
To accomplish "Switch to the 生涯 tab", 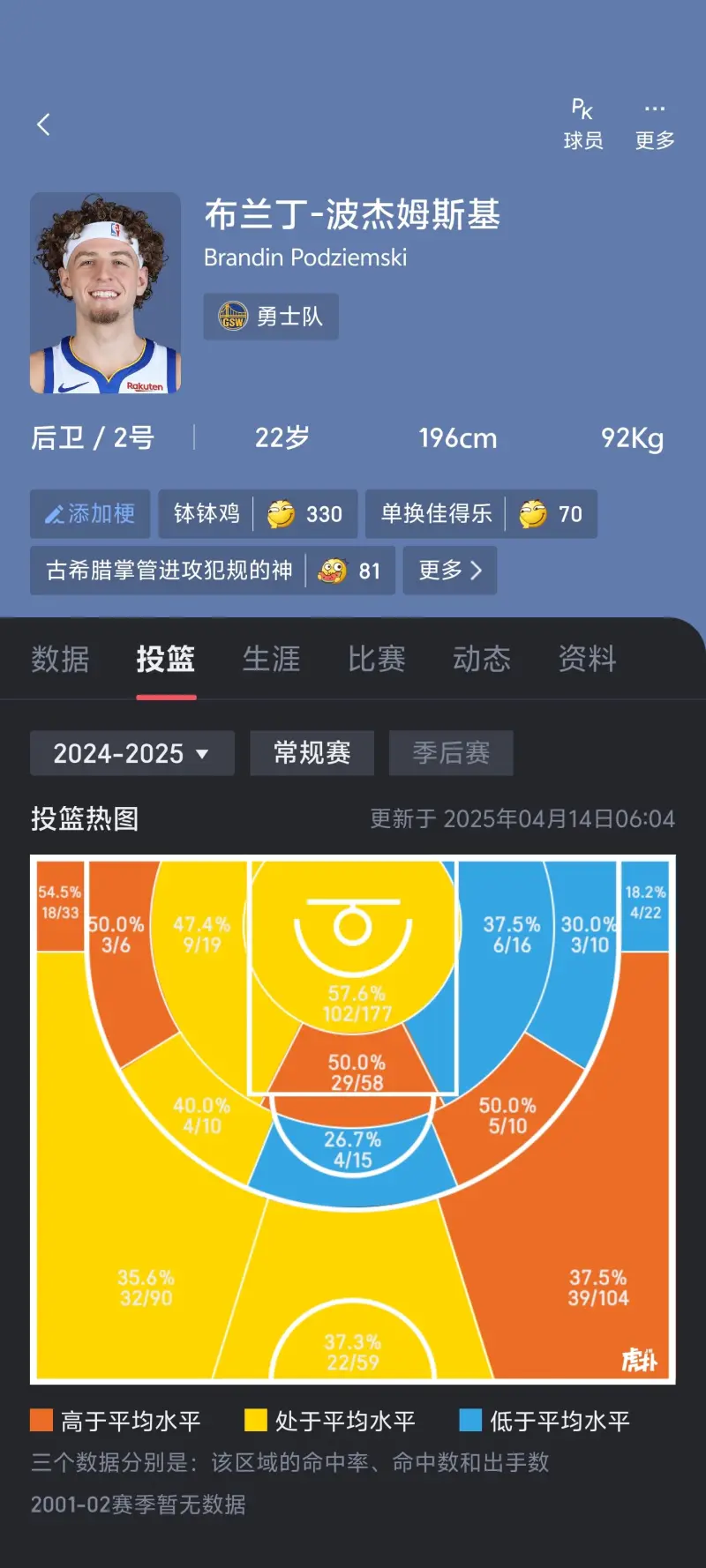I will 271,659.
